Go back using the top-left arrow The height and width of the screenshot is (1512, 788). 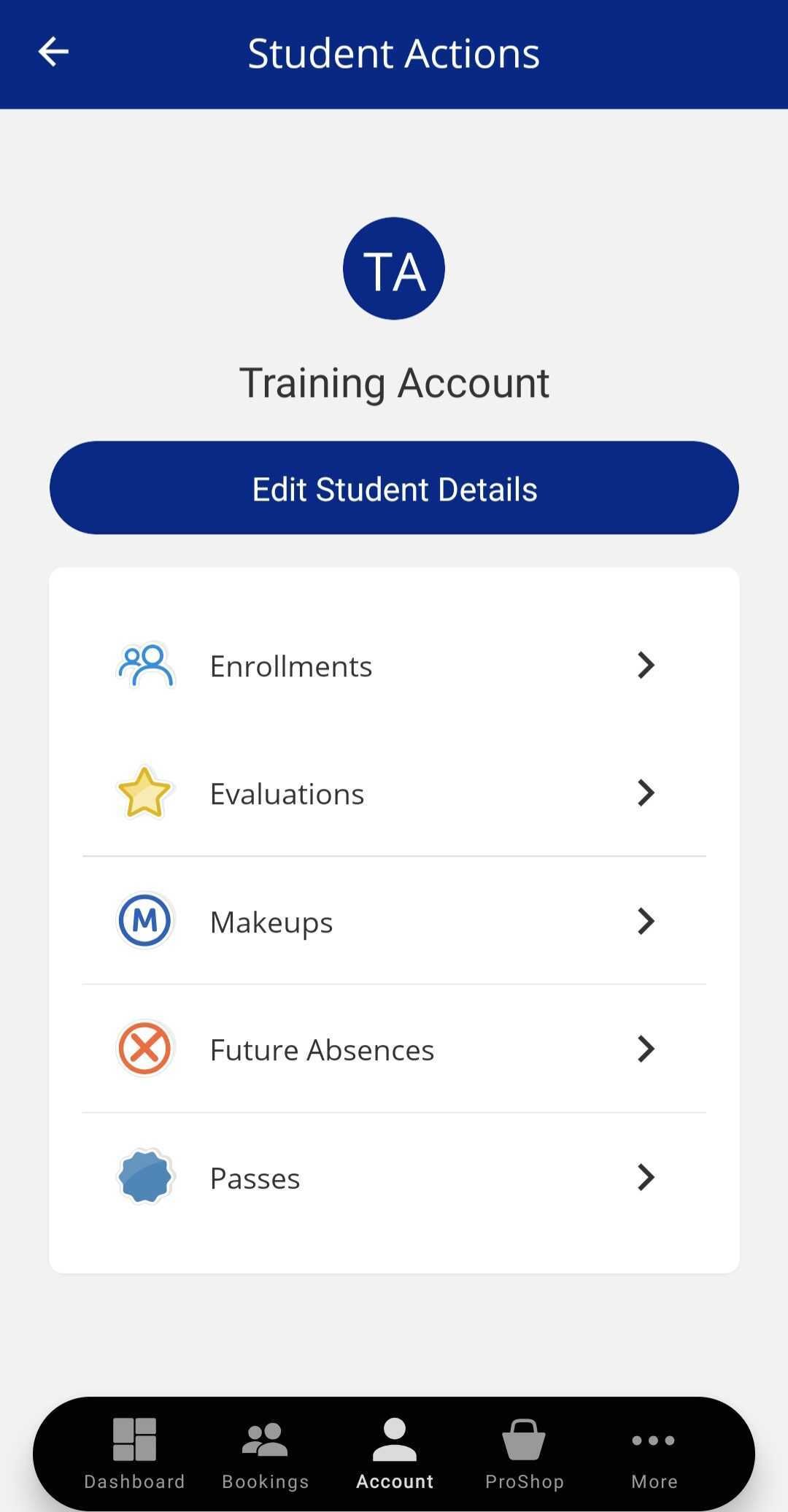pyautogui.click(x=53, y=52)
